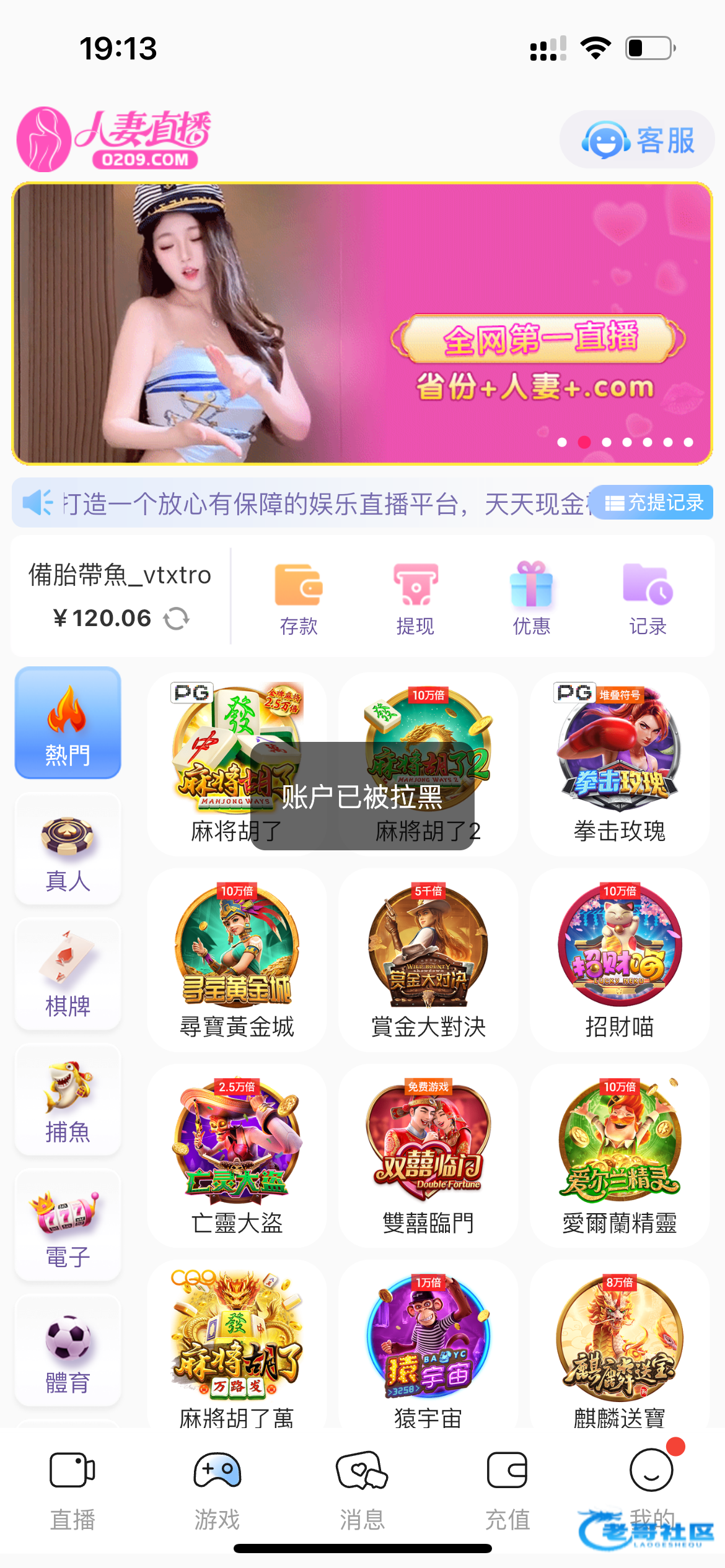This screenshot has height=1568, width=725.
Task: Select the 體育 category
Action: tap(68, 1351)
